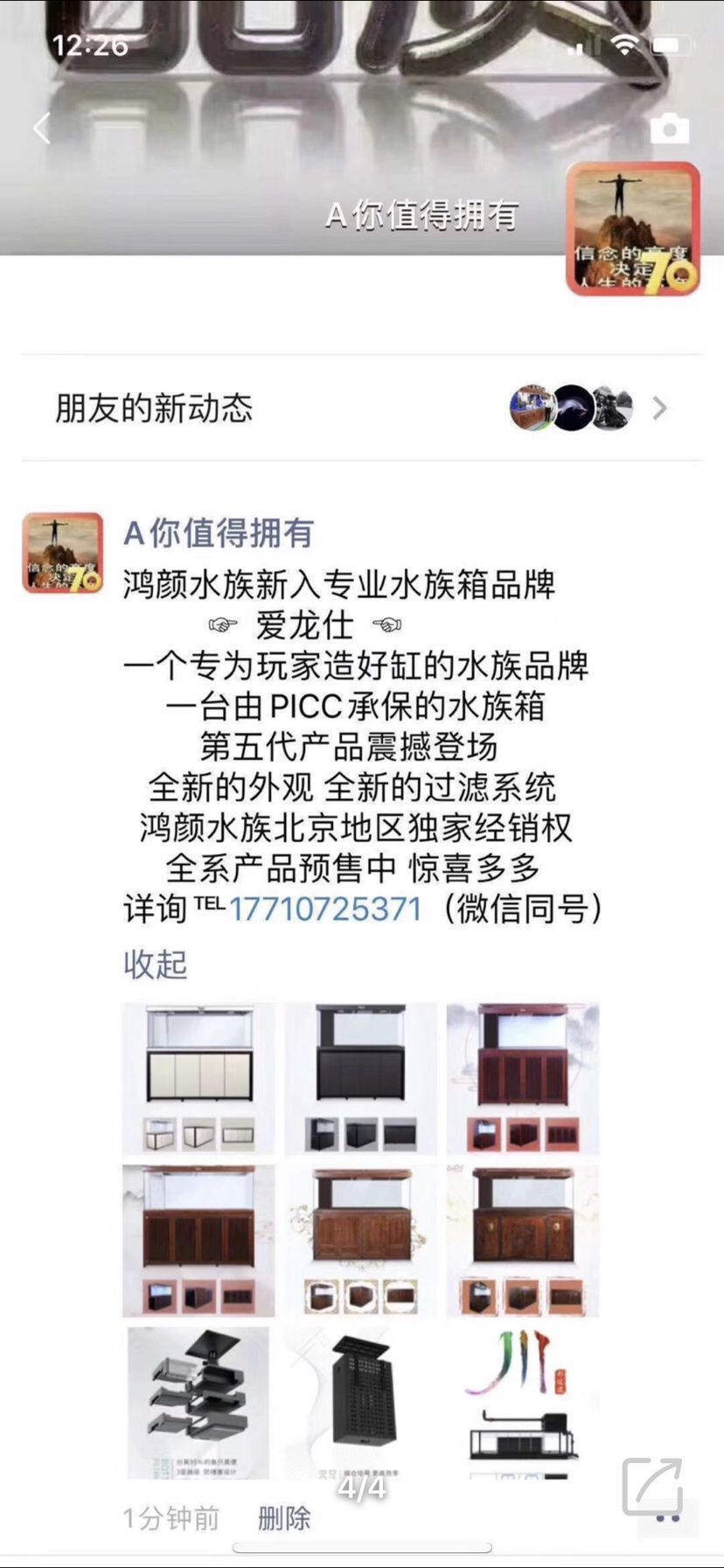Open the camera to post a new Moment
This screenshot has height=1568, width=724.
coord(670,128)
